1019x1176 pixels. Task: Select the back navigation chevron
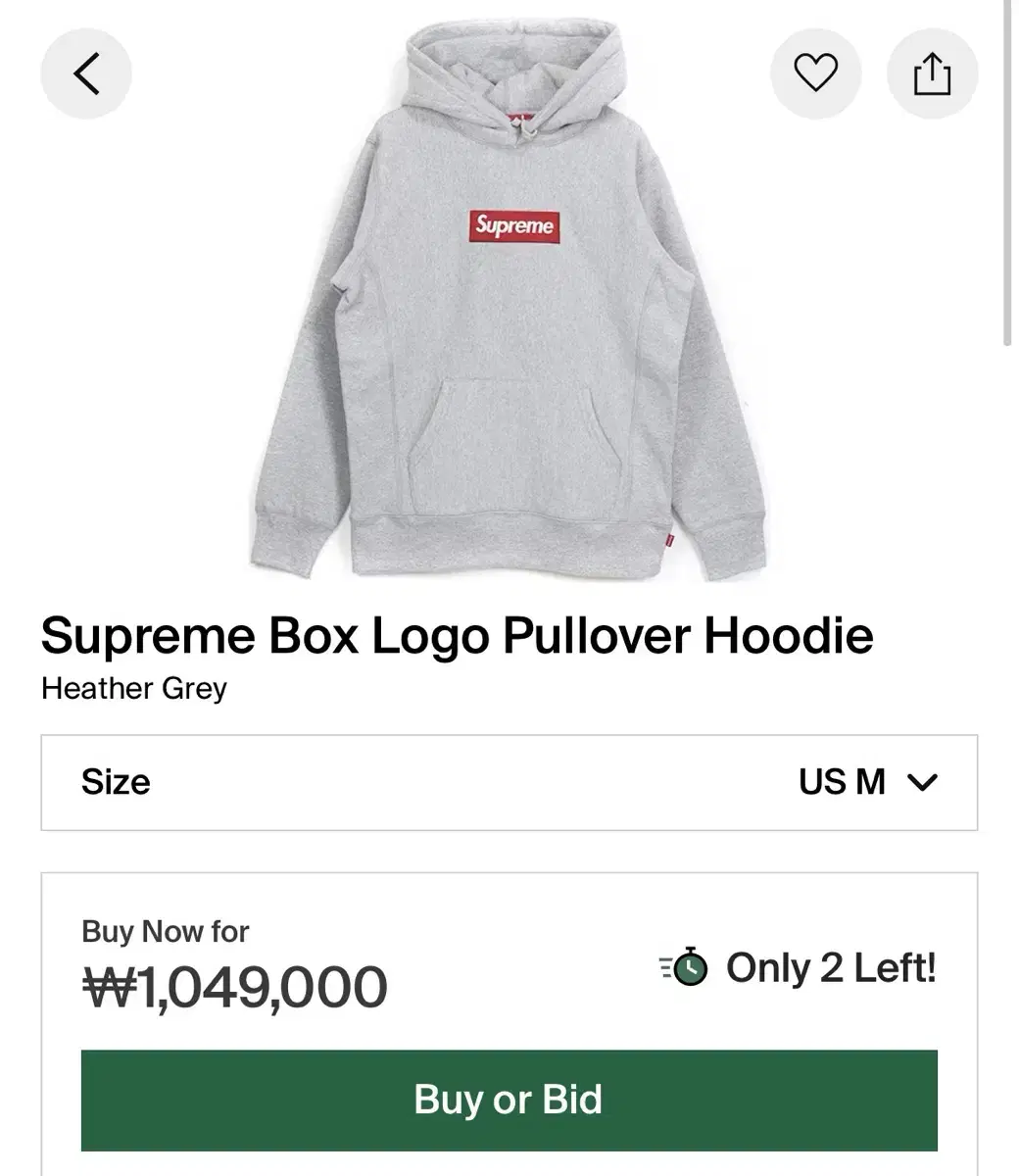point(86,73)
